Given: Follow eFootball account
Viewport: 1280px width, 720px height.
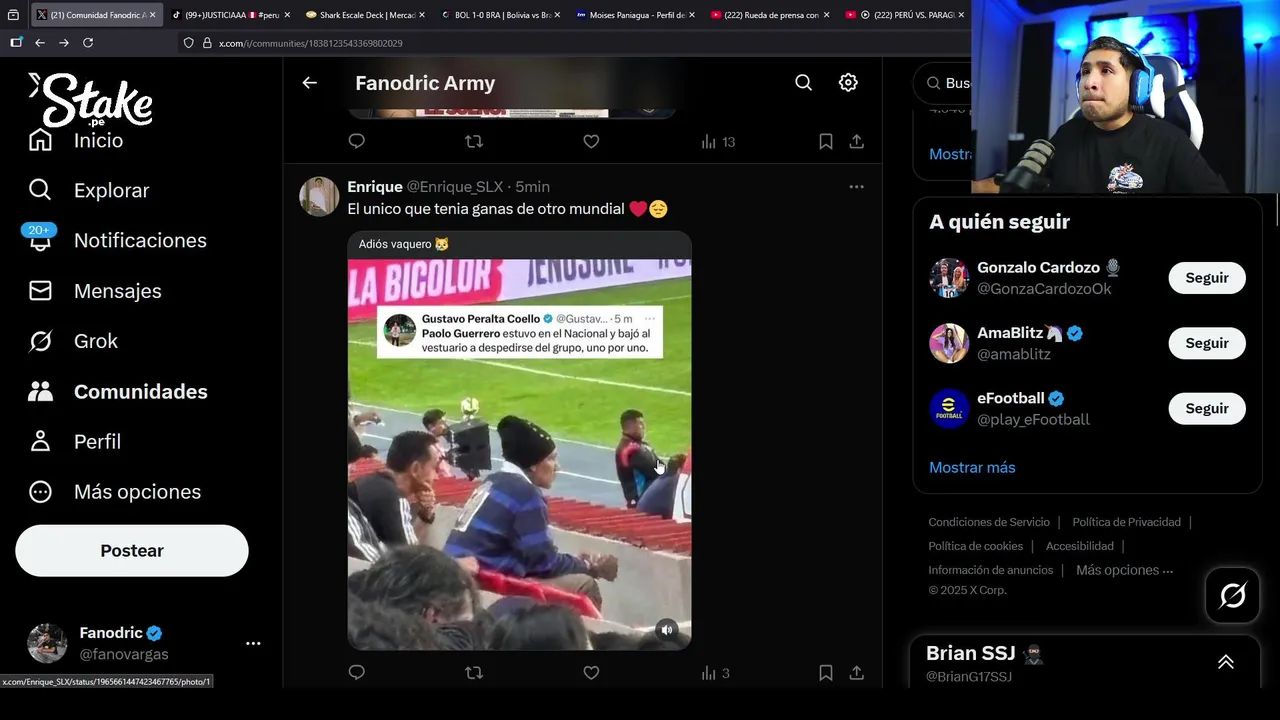Looking at the screenshot, I should coord(1206,408).
